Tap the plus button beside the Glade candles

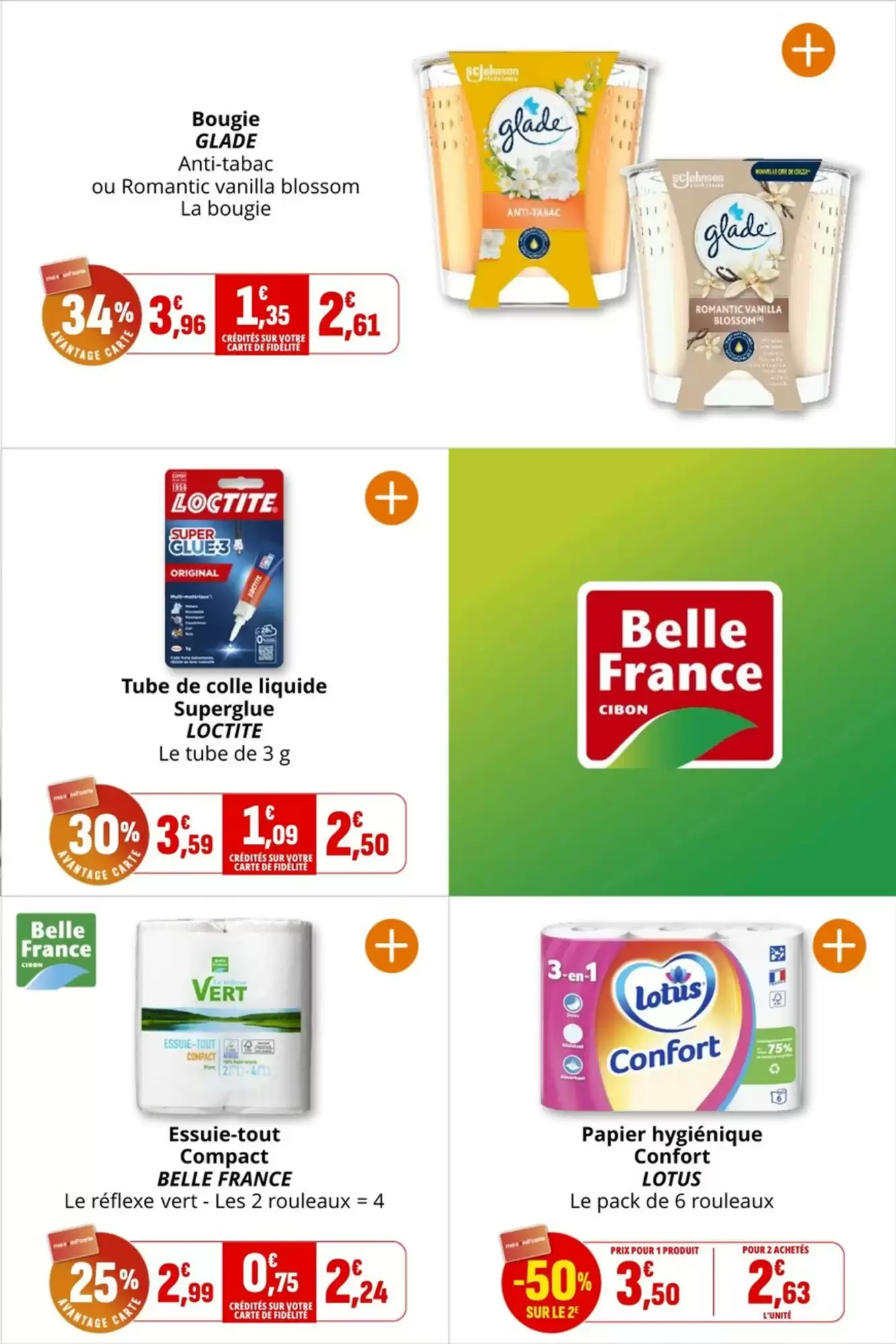[808, 50]
